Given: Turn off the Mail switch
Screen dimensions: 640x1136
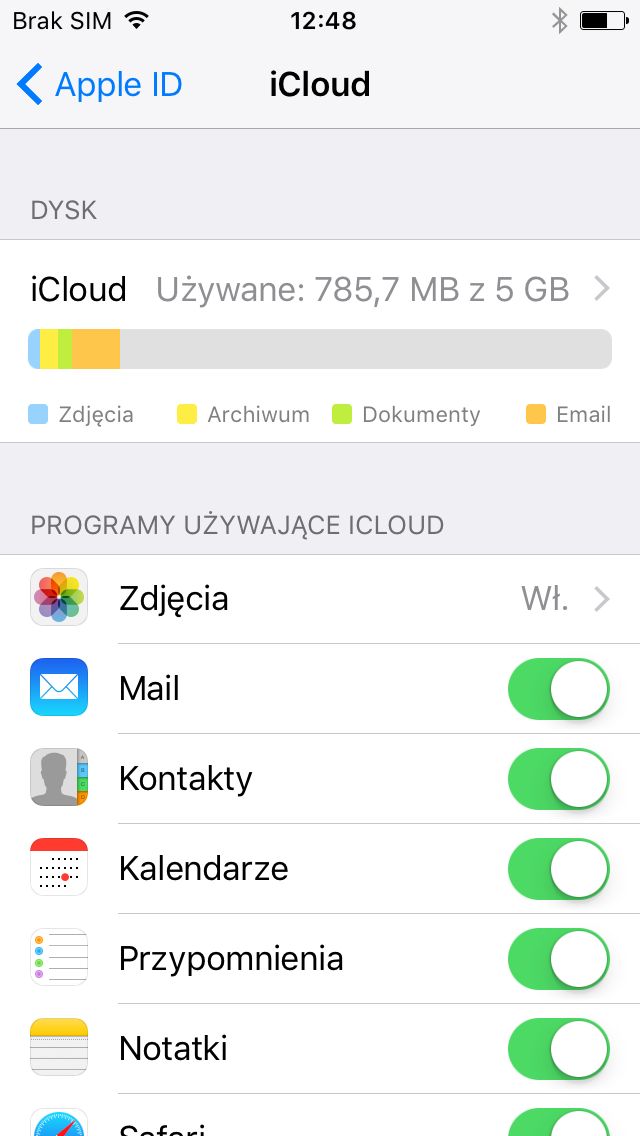Looking at the screenshot, I should click(558, 689).
